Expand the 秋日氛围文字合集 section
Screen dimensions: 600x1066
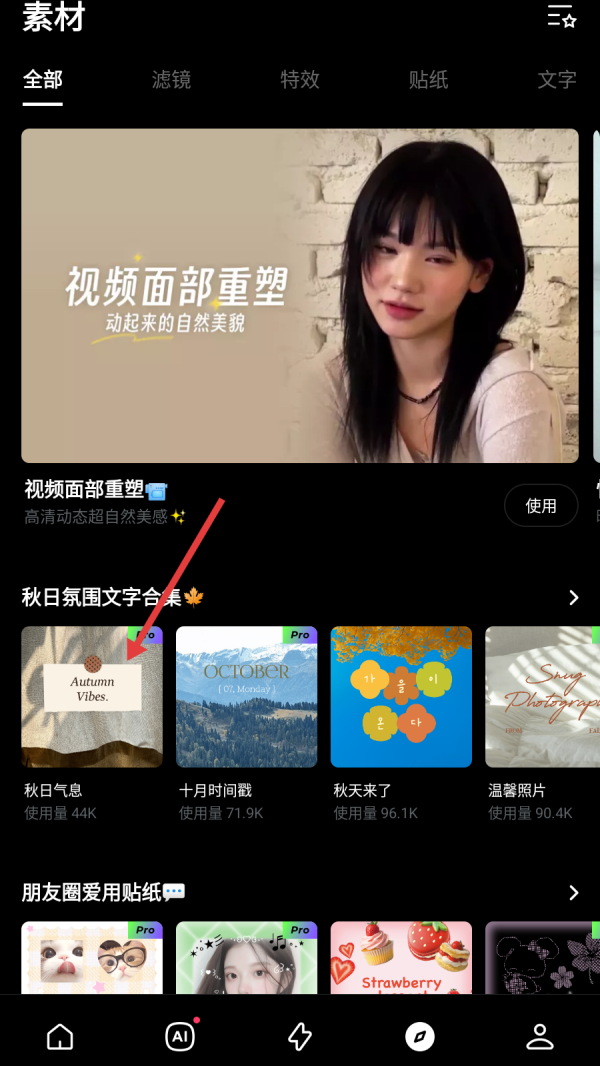[x=573, y=597]
